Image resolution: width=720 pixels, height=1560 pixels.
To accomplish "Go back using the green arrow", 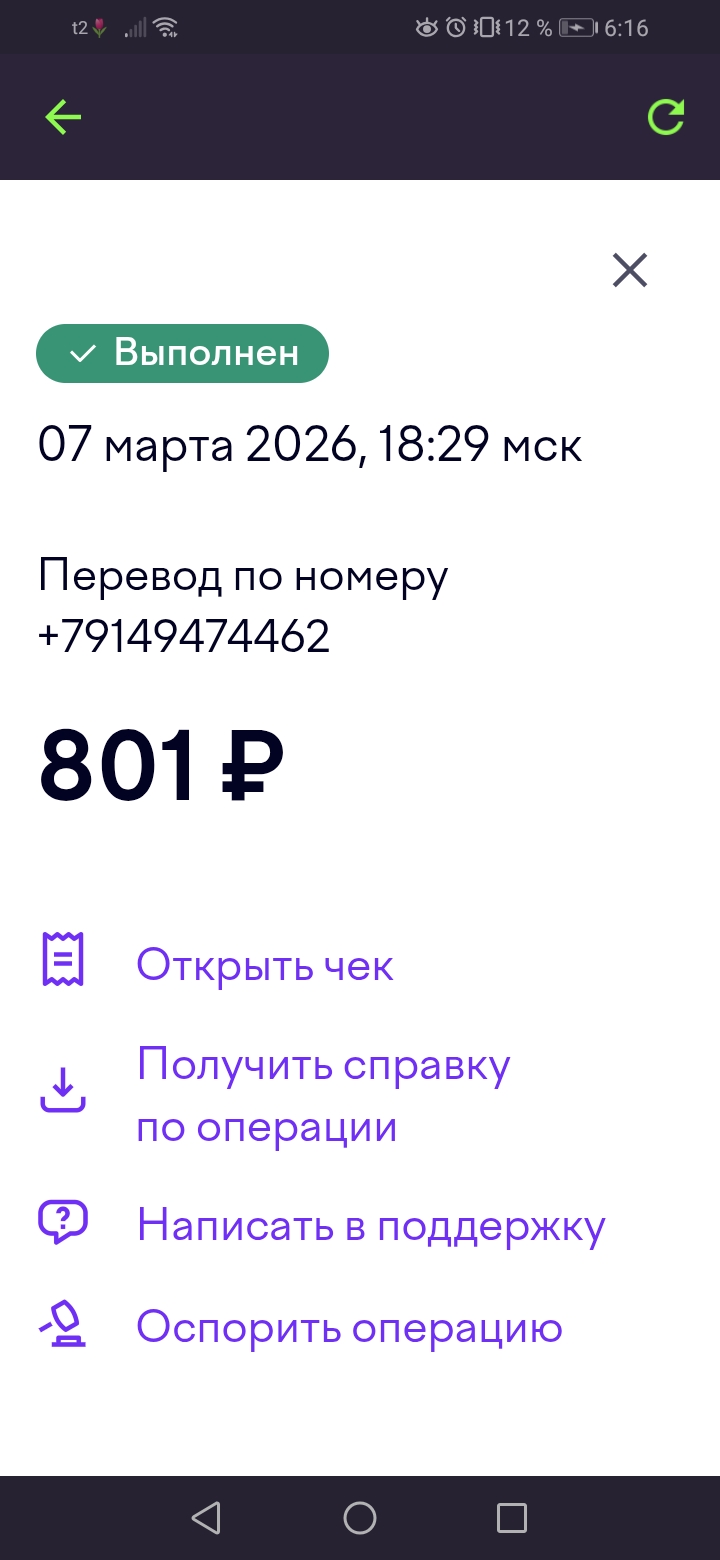I will 63,118.
